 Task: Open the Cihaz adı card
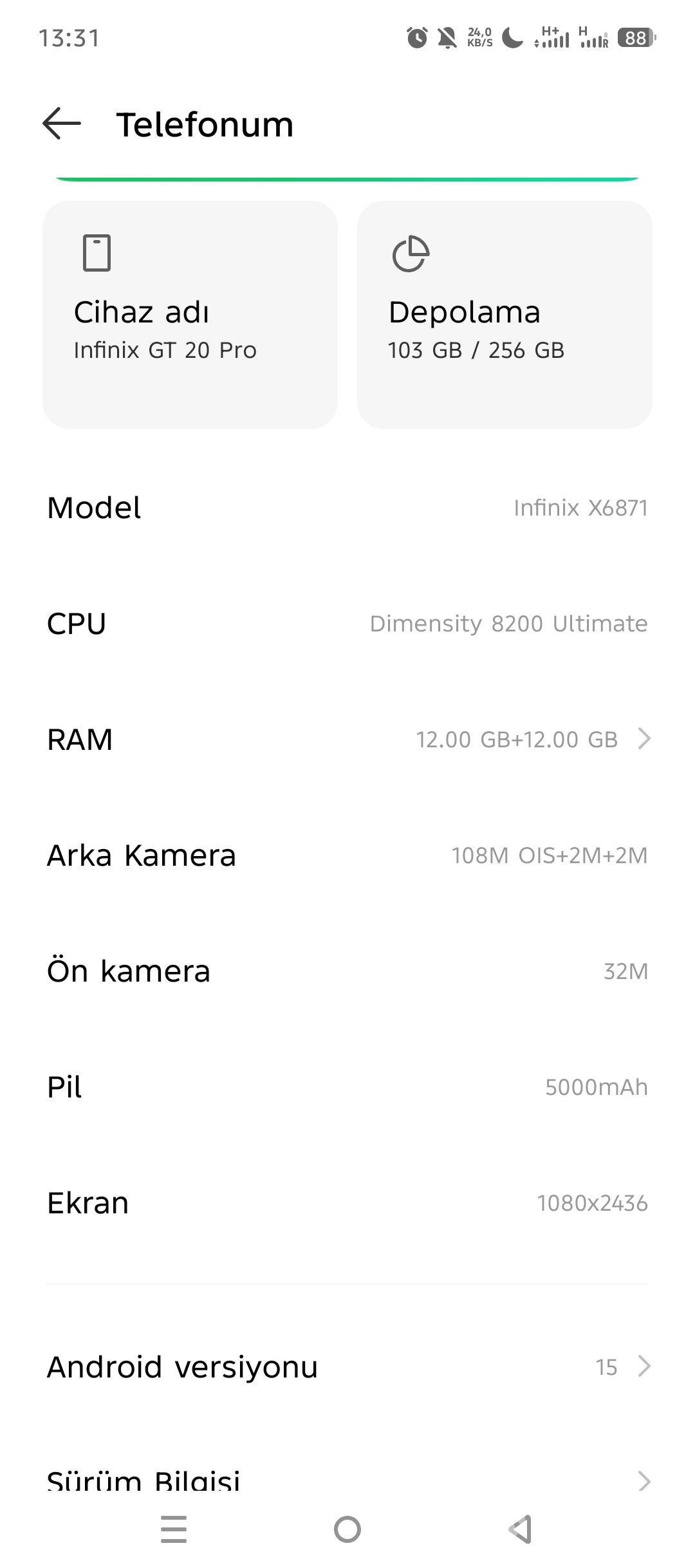[x=190, y=314]
